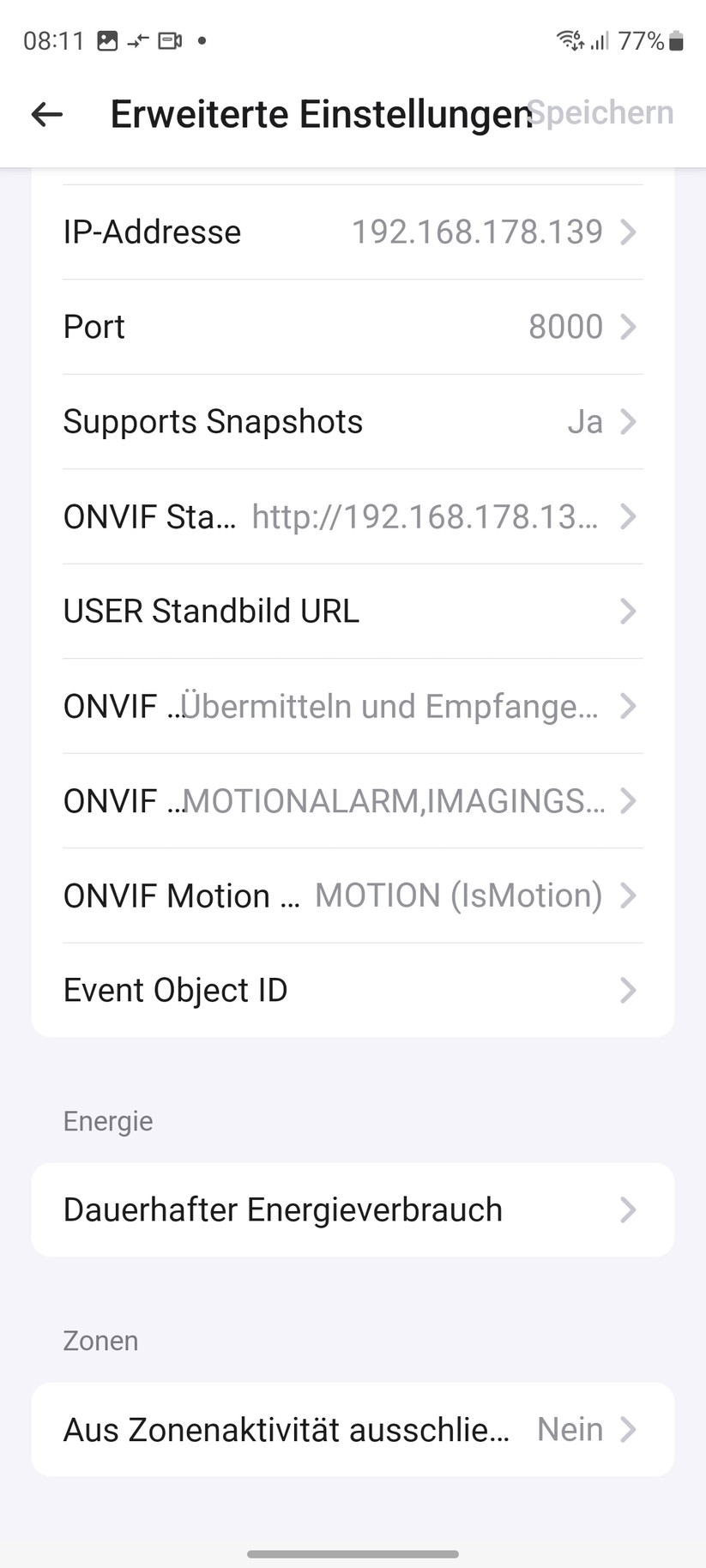Open Dauerhafter Energieverbrauch under Energie
The width and height of the screenshot is (706, 1568).
(353, 1209)
